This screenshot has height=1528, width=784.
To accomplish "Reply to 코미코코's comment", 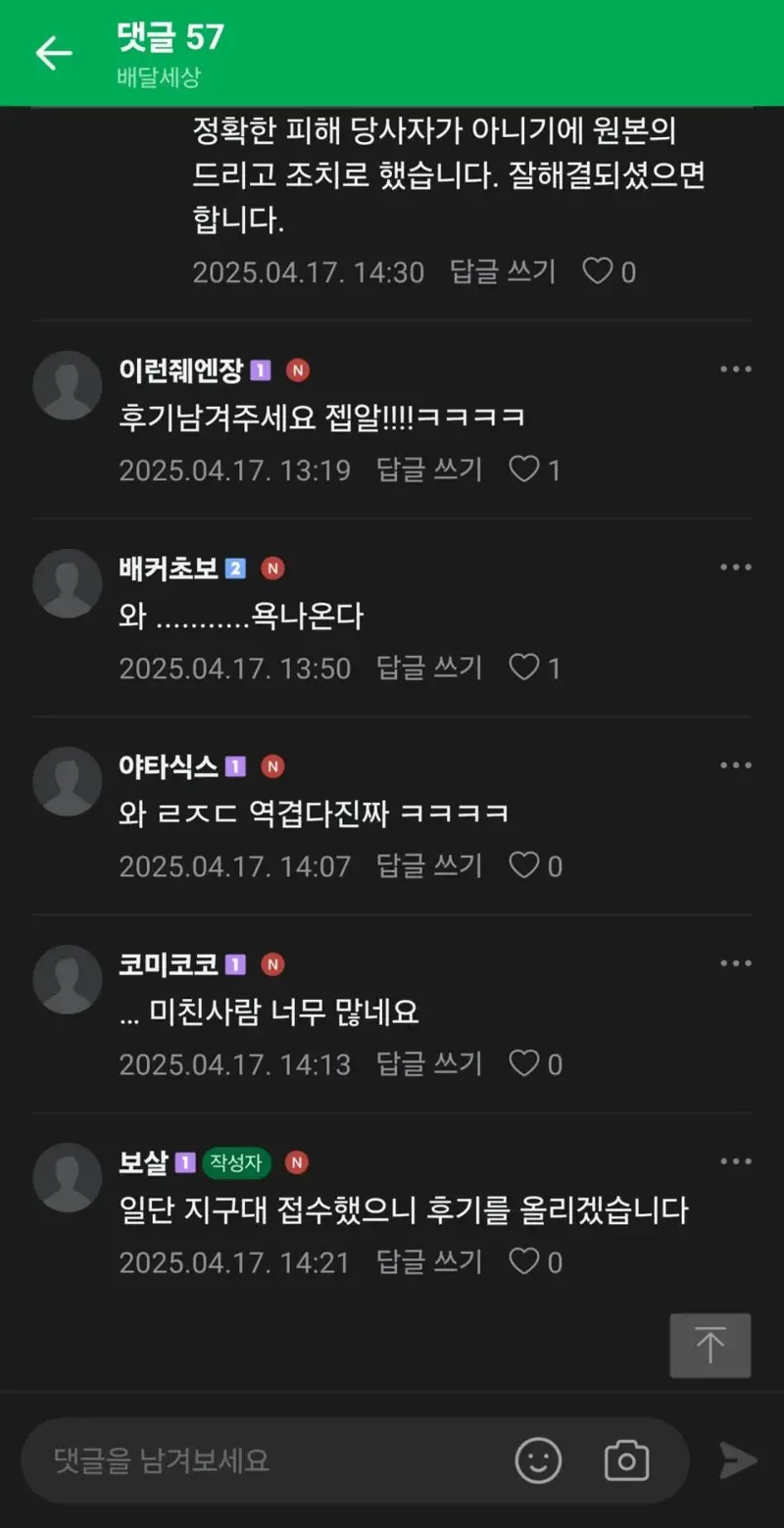I will point(429,1063).
